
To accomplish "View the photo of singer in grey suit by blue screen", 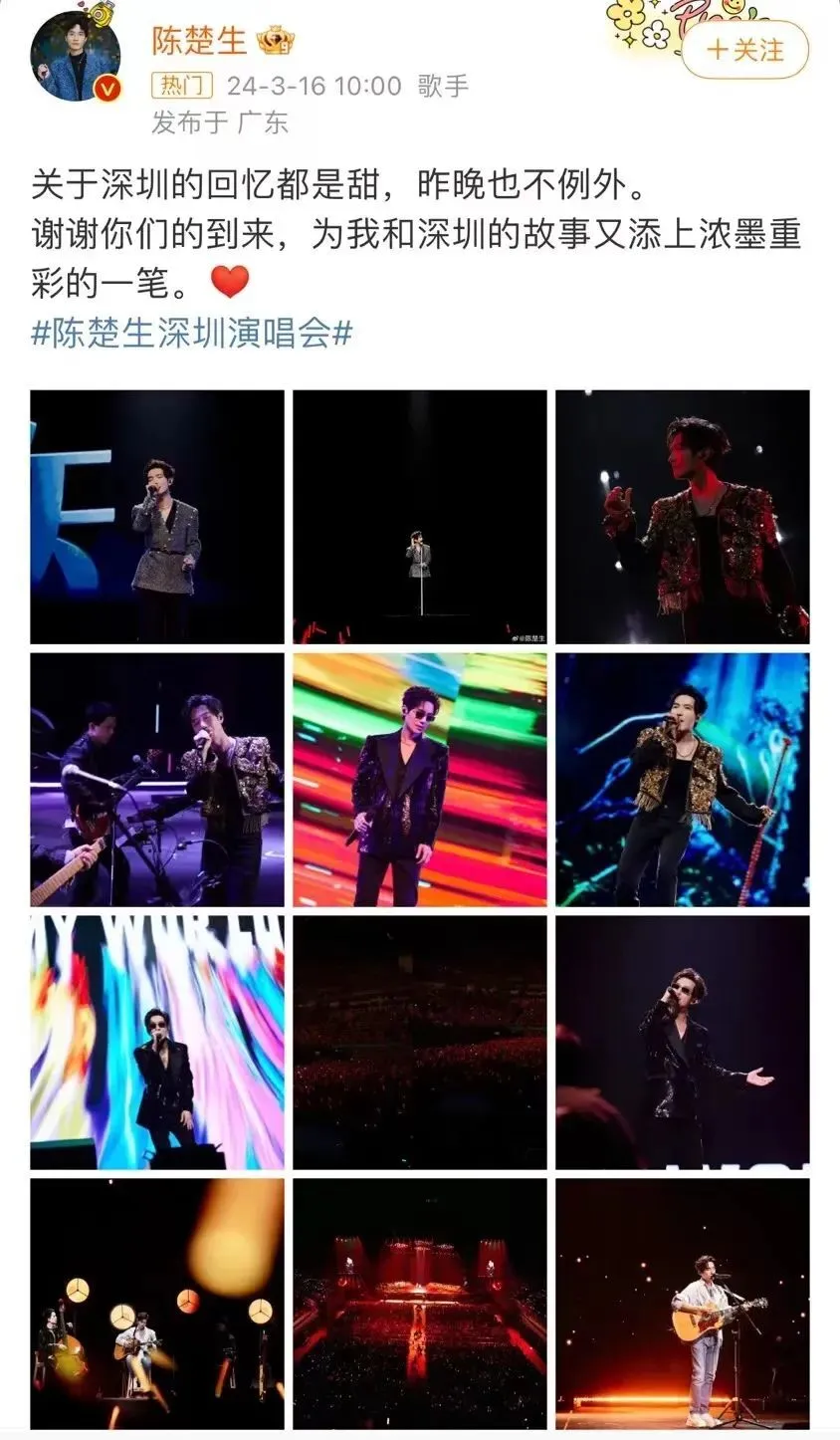I will tap(157, 517).
